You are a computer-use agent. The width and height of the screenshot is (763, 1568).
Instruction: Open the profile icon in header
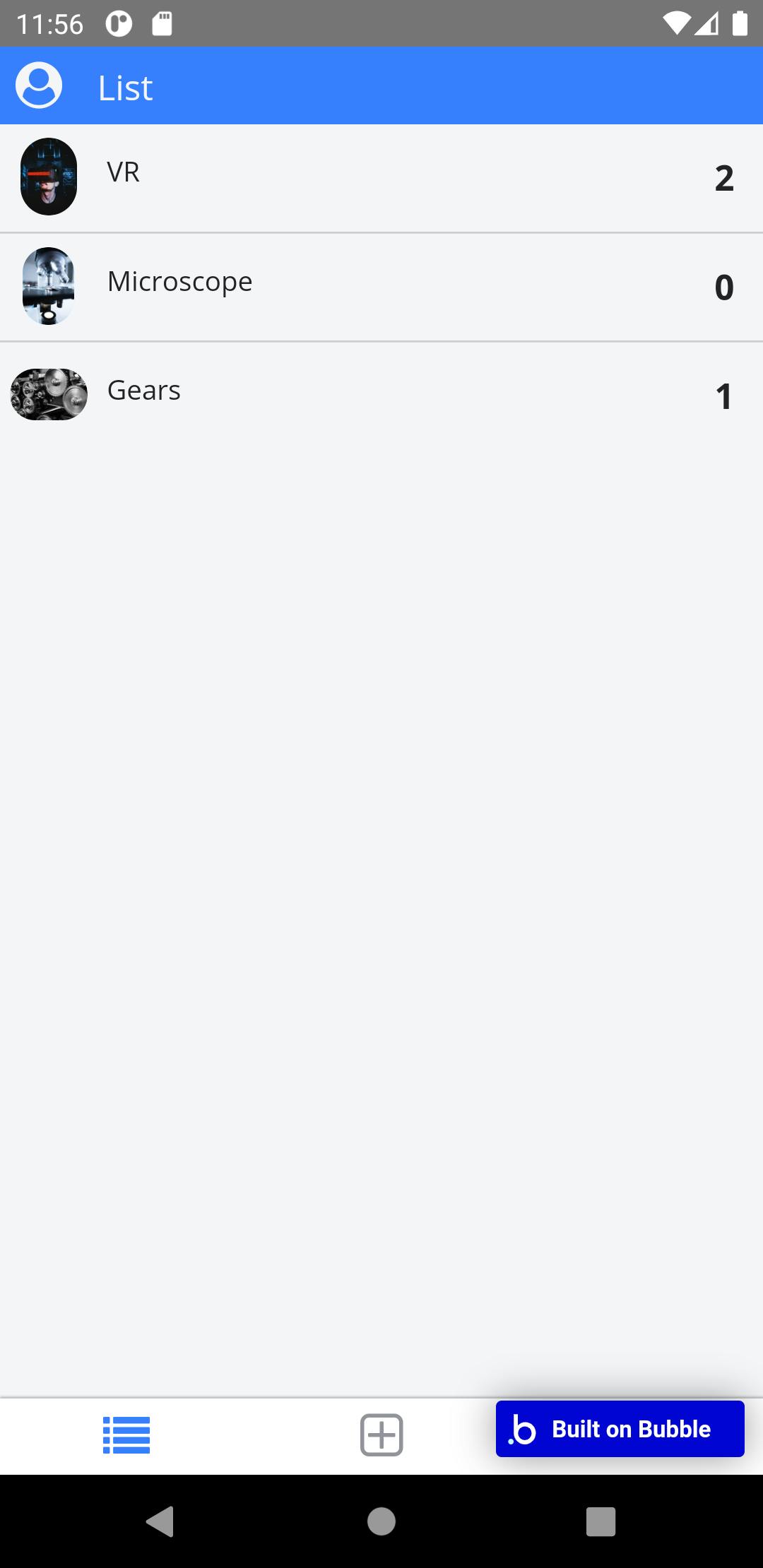click(39, 85)
